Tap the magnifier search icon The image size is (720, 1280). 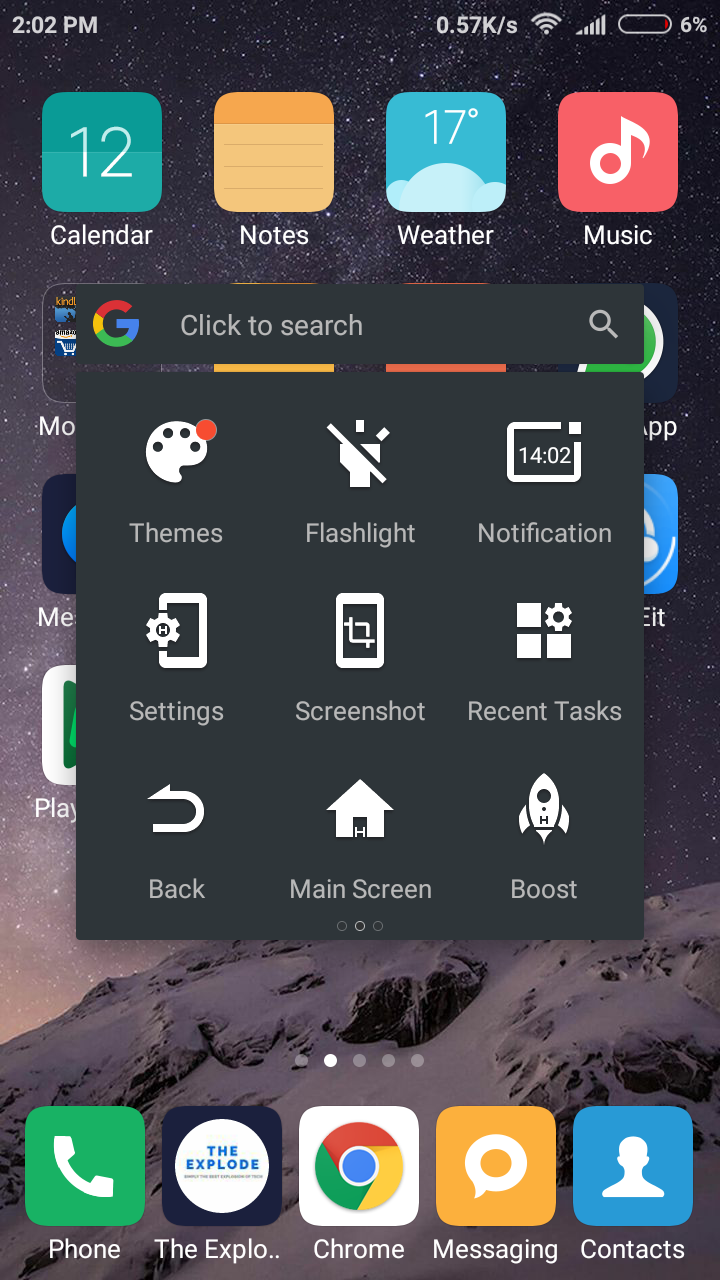point(603,324)
